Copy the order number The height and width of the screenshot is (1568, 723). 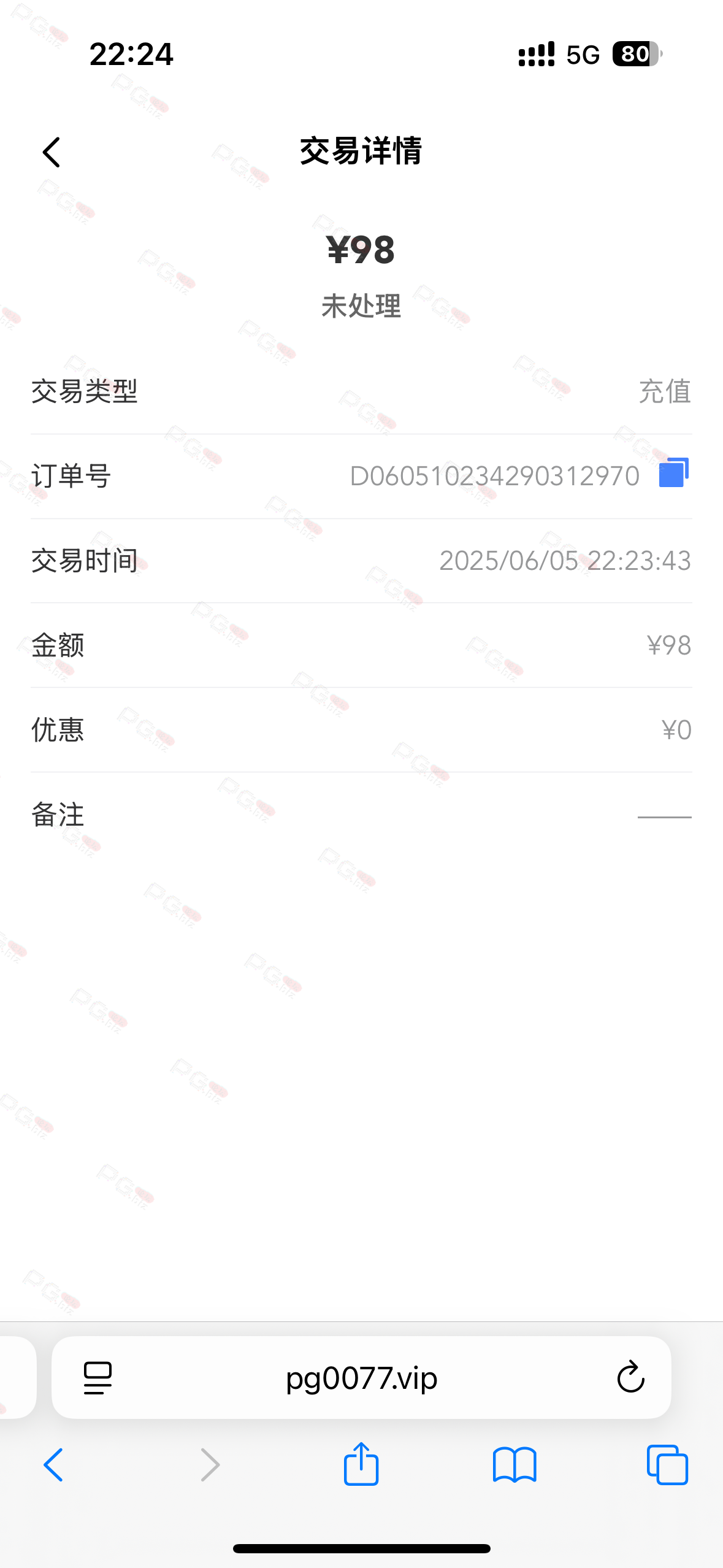coord(673,473)
